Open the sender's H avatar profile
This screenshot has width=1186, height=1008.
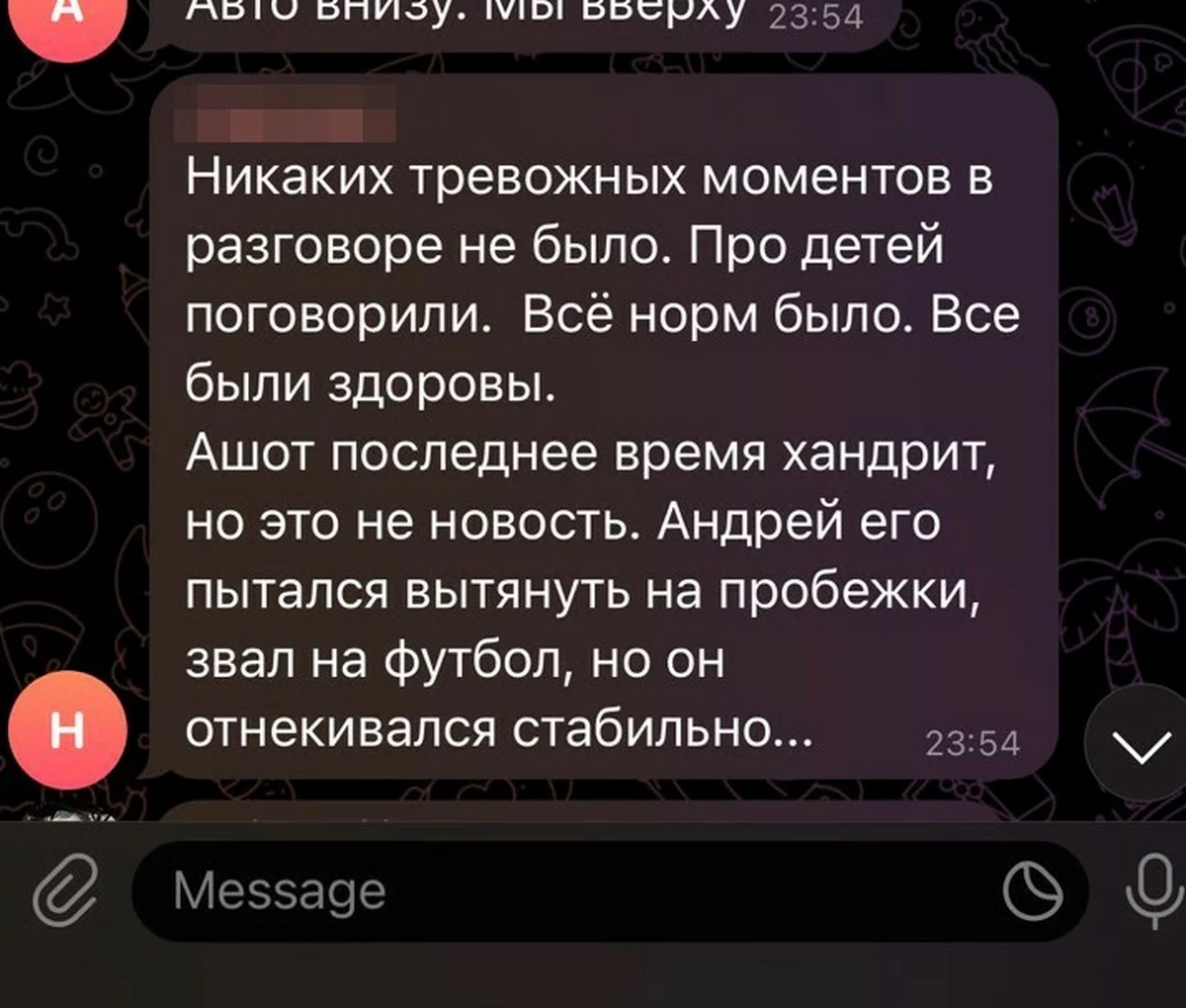pyautogui.click(x=66, y=729)
